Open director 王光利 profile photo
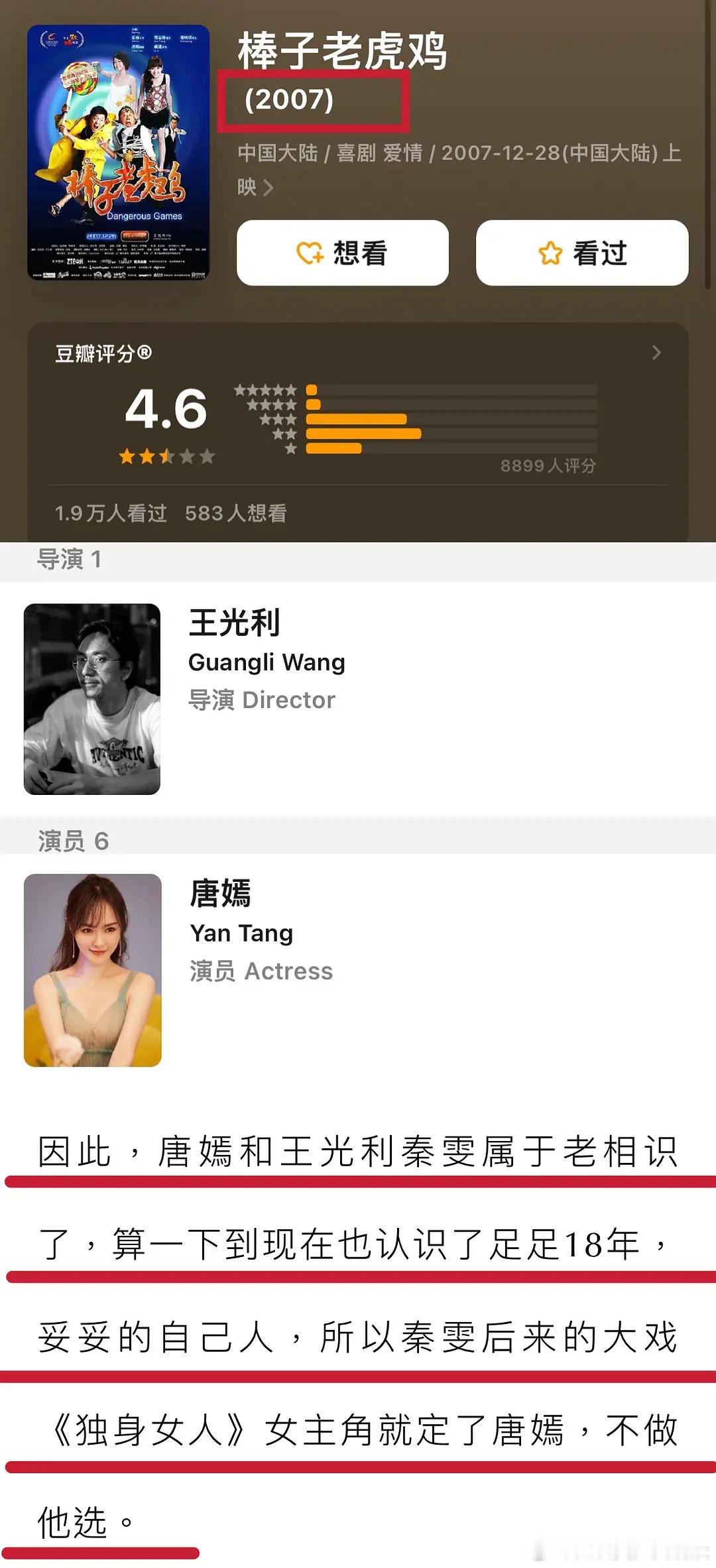The height and width of the screenshot is (1568, 716). [91, 696]
